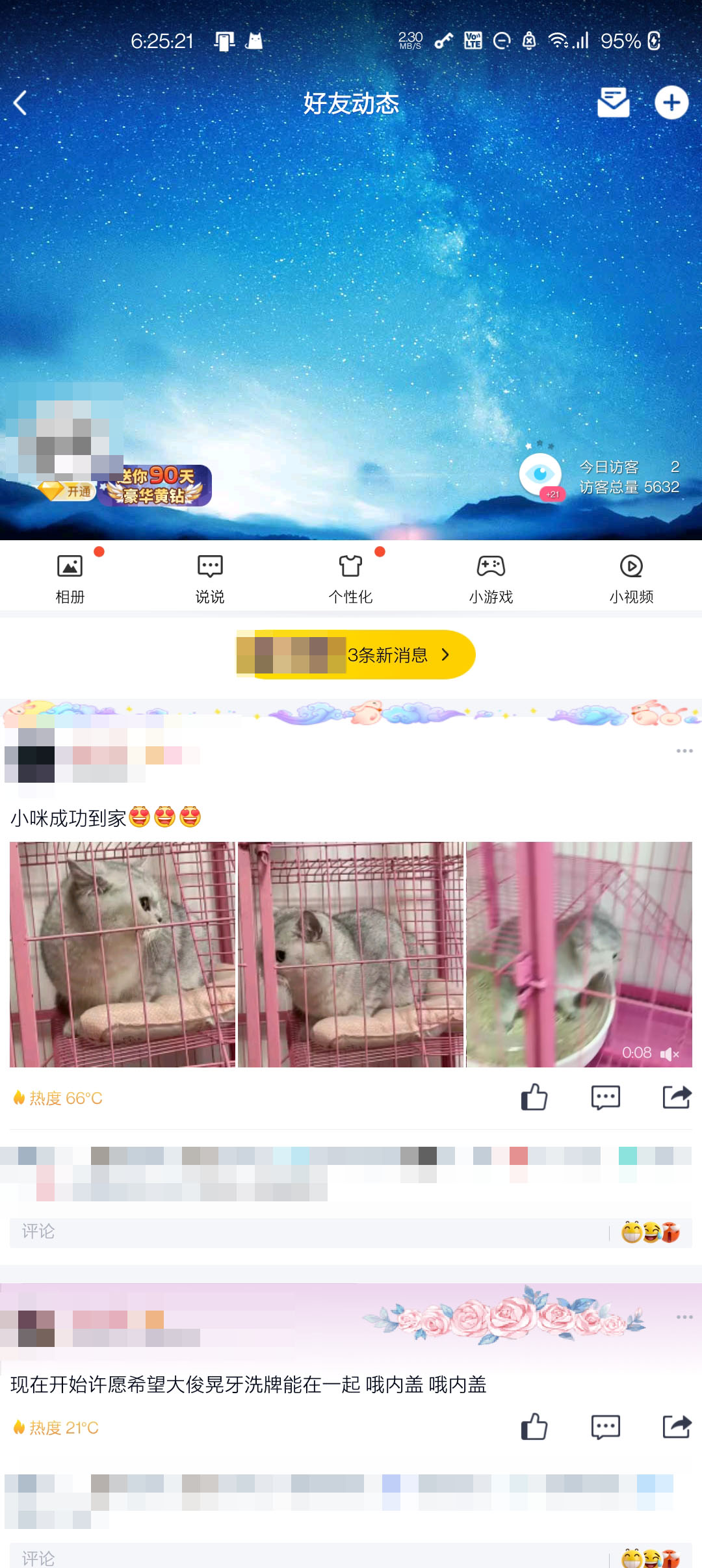Share the 小咪成功到家 post

(676, 1097)
